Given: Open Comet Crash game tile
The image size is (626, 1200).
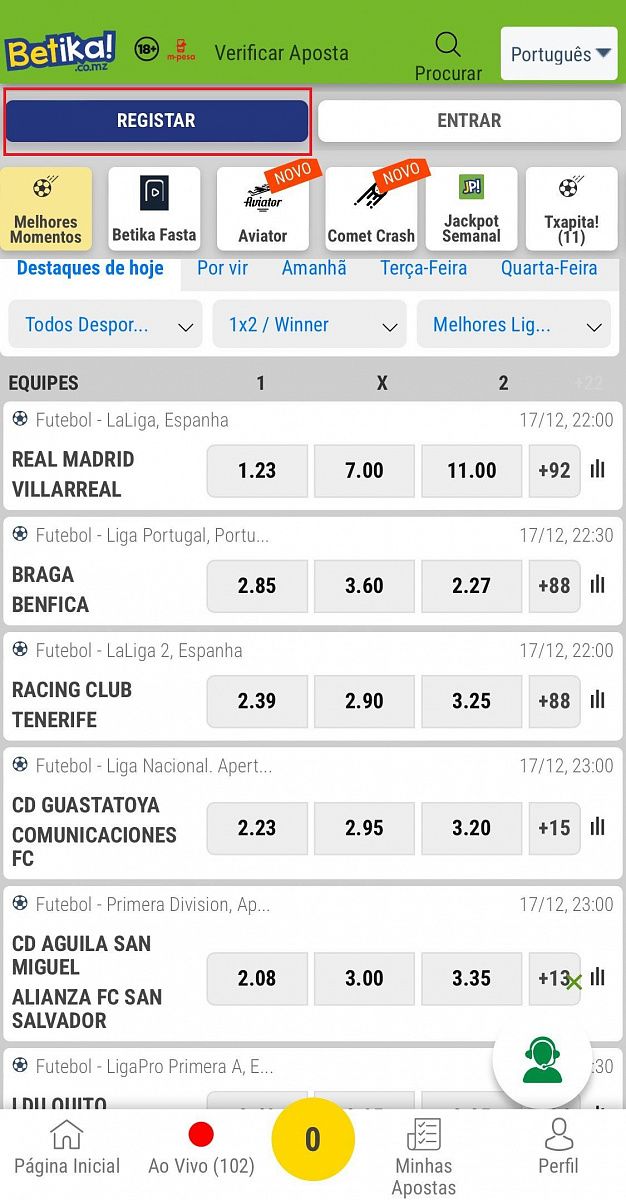Looking at the screenshot, I should [371, 208].
